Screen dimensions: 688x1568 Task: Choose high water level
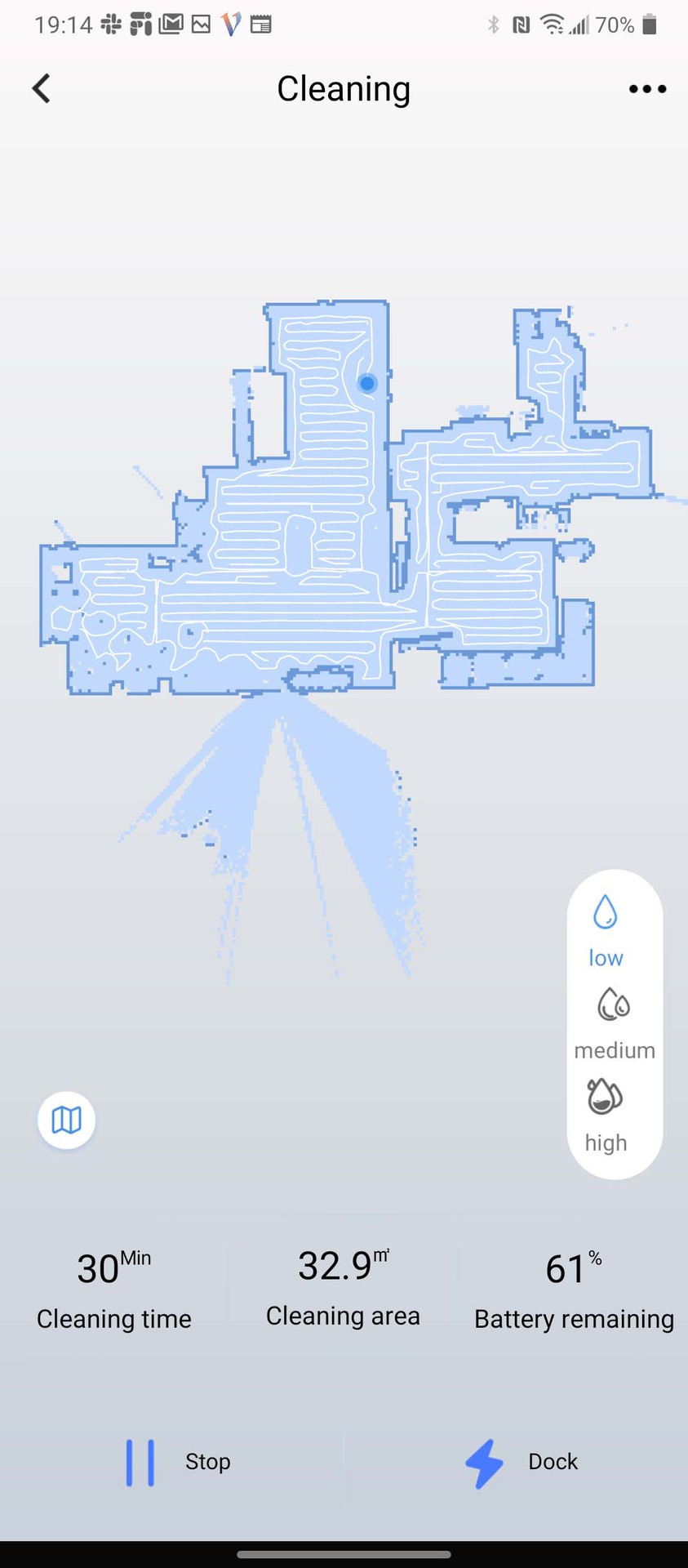point(606,1116)
